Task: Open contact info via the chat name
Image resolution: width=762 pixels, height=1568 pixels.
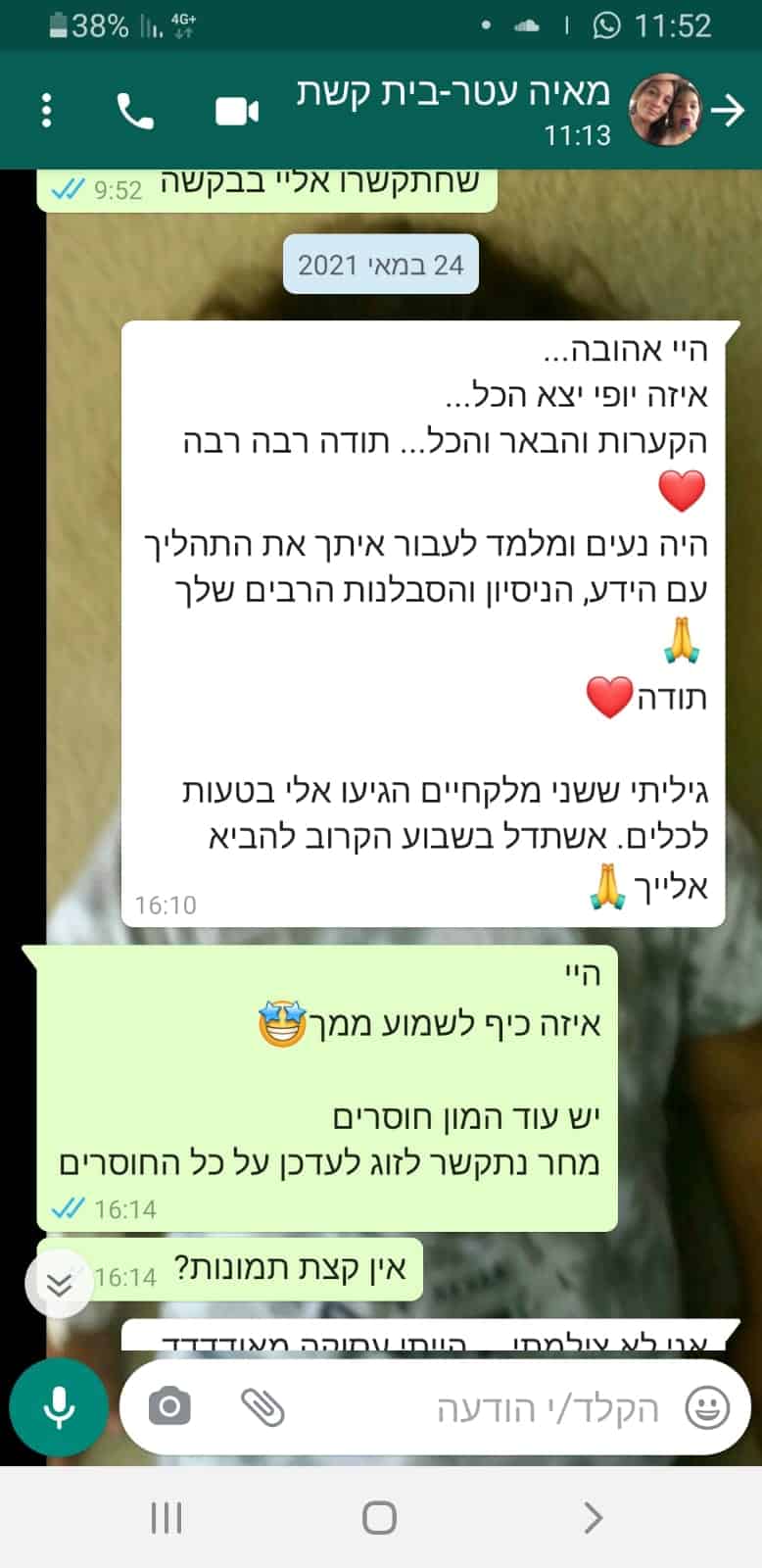Action: [x=453, y=92]
